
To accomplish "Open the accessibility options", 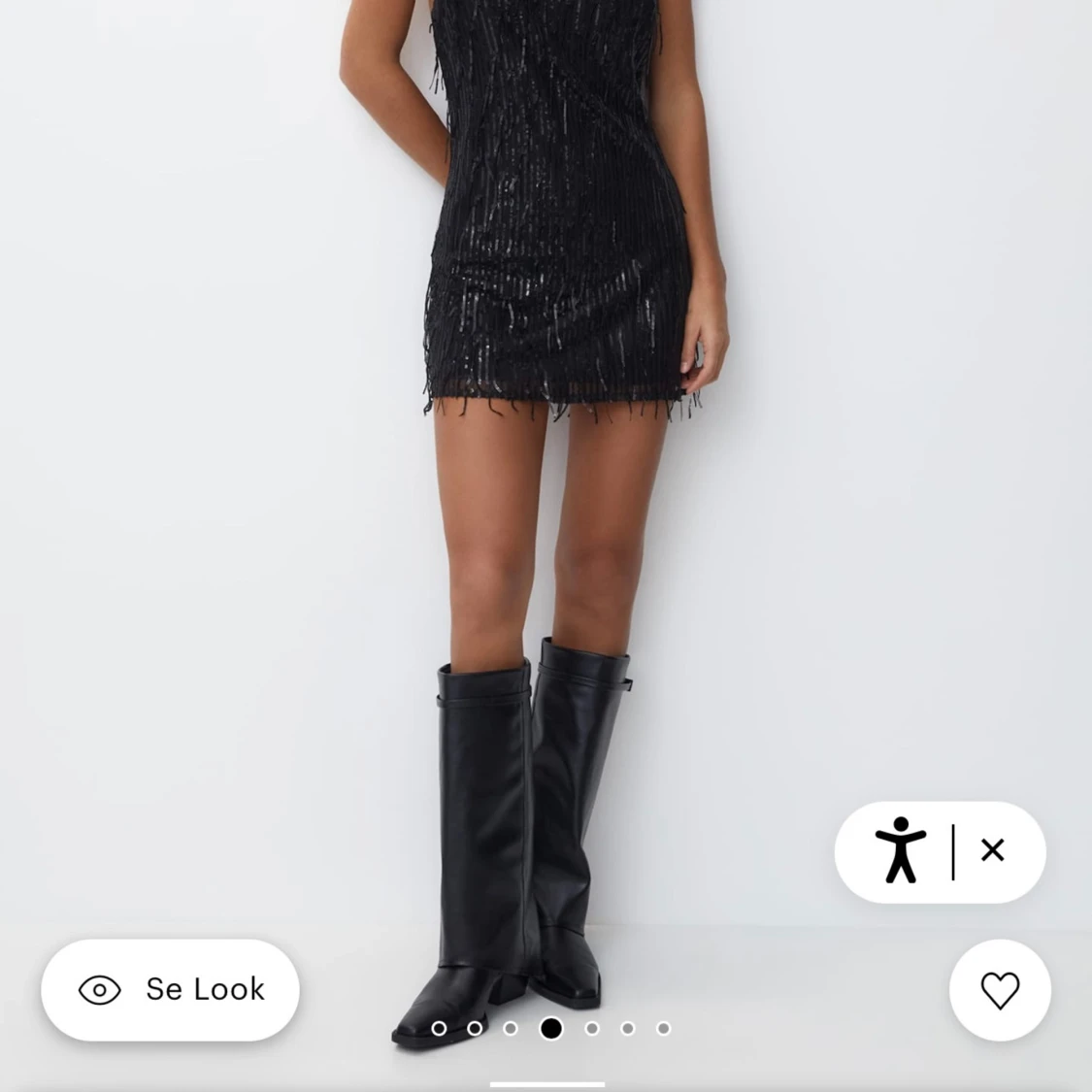I will click(900, 850).
